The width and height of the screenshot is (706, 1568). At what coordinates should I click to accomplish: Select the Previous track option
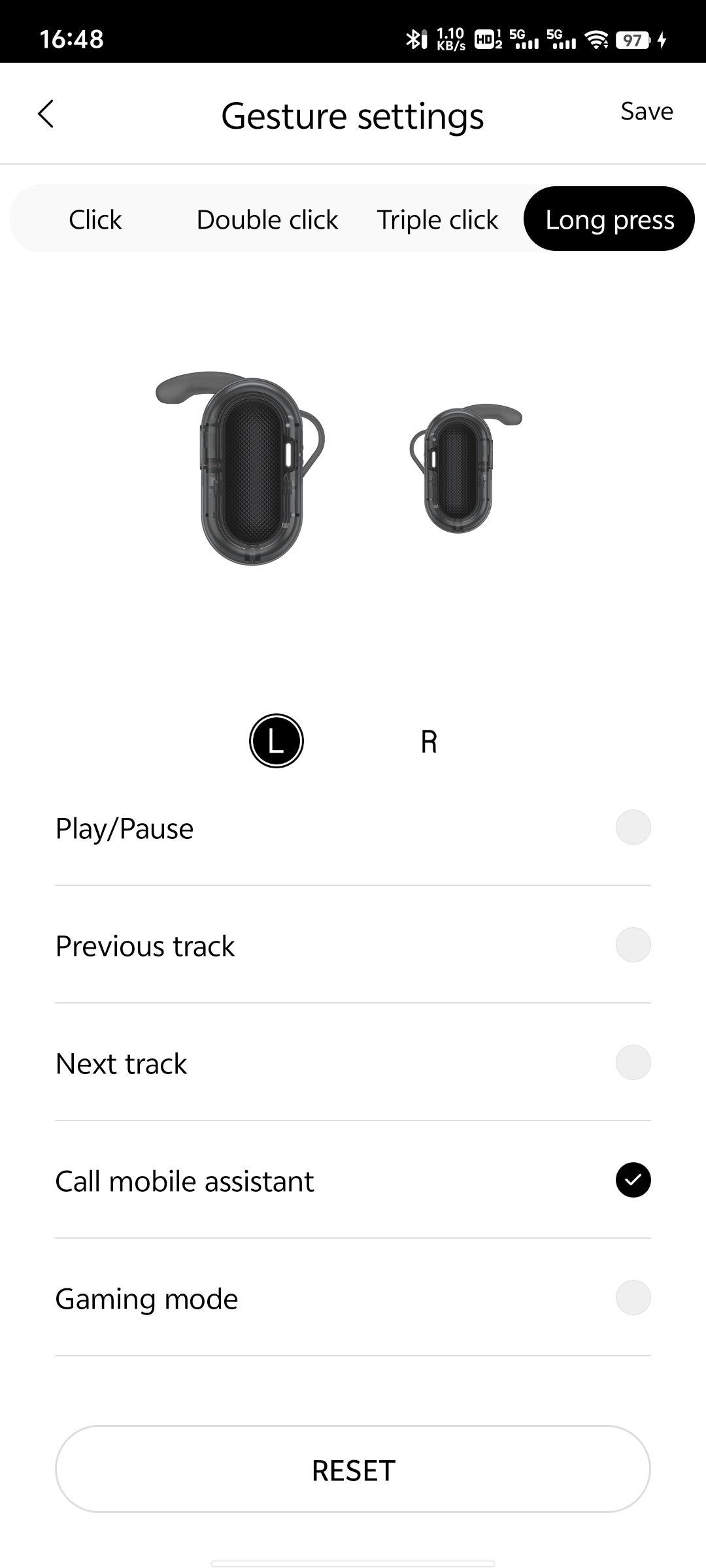point(633,945)
